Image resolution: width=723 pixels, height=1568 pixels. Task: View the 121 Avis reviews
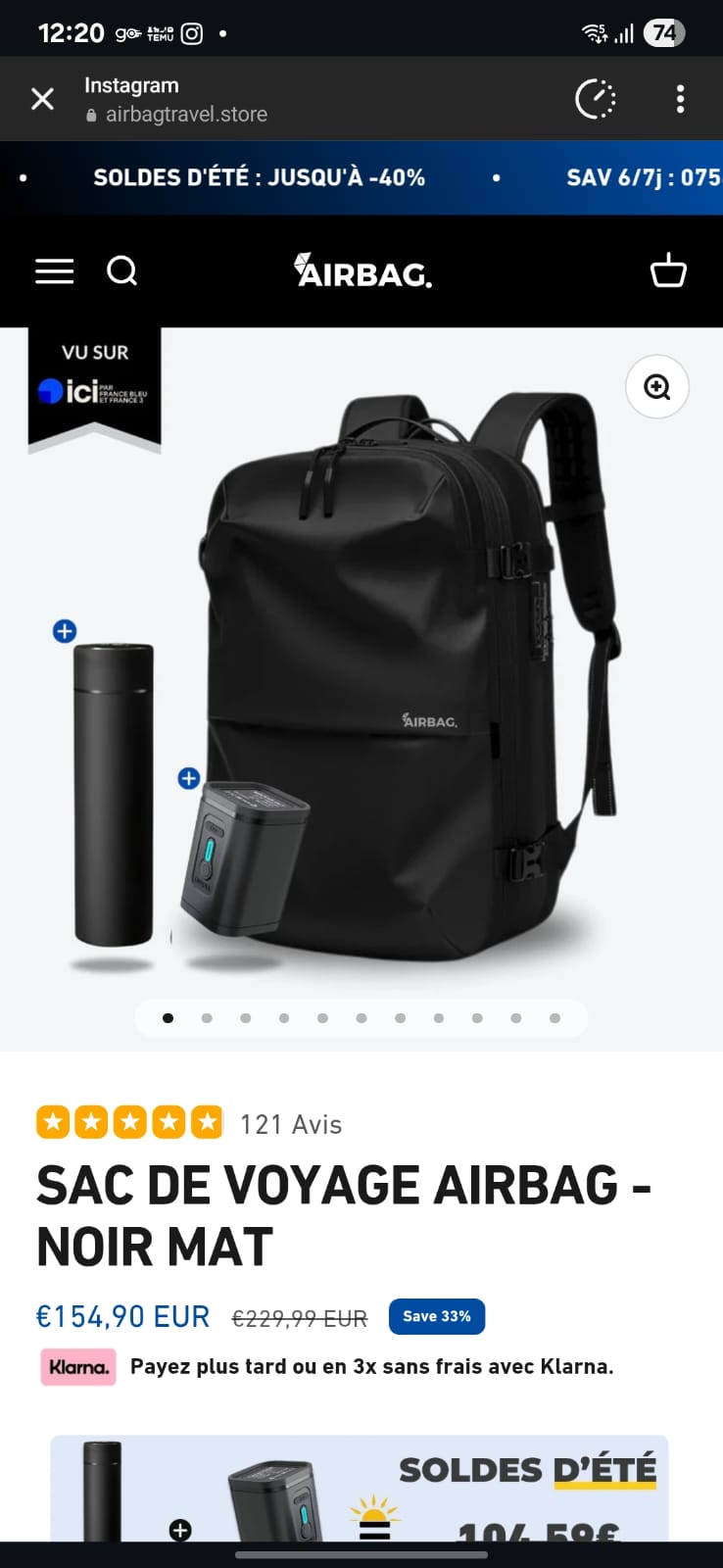pyautogui.click(x=290, y=1124)
